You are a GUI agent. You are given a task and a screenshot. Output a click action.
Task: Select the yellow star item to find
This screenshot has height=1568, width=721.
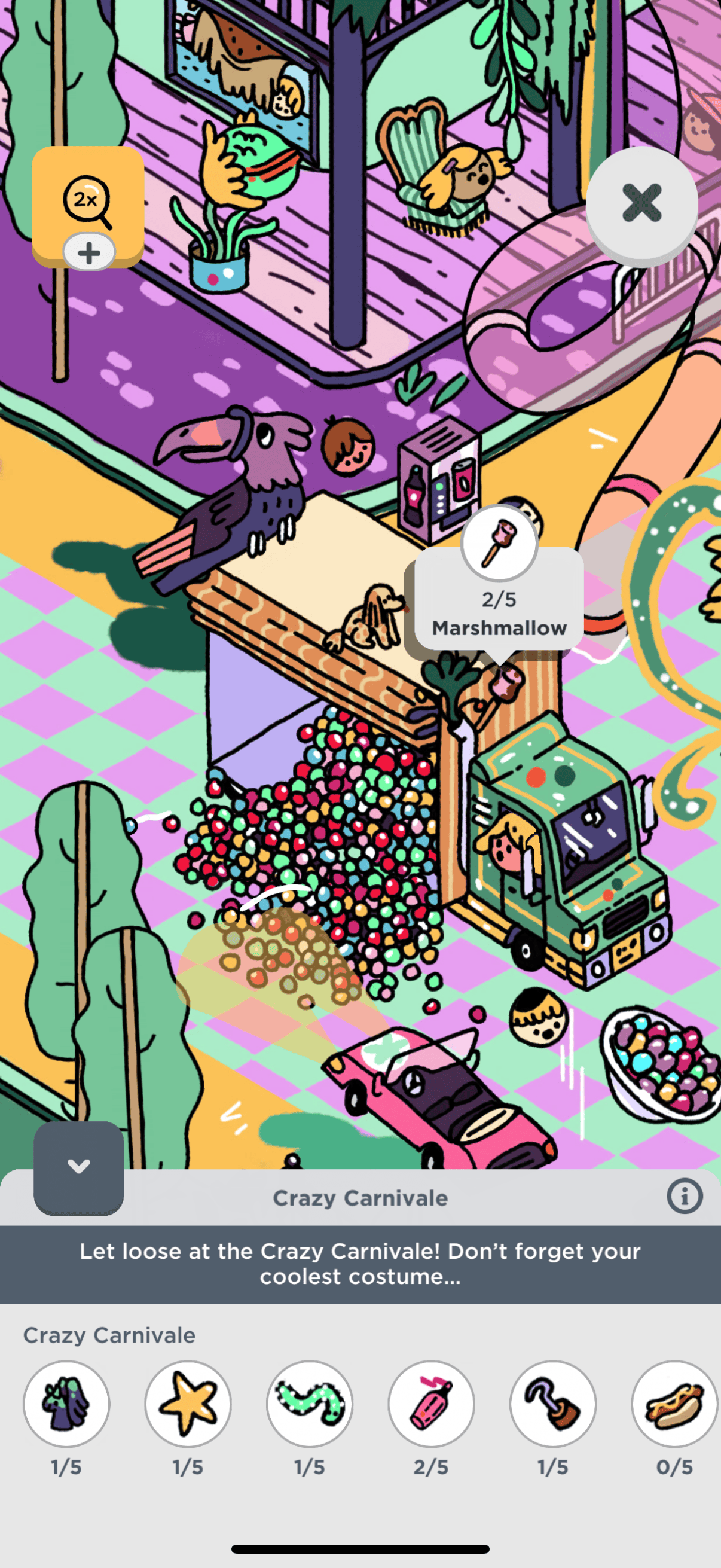tap(188, 1404)
